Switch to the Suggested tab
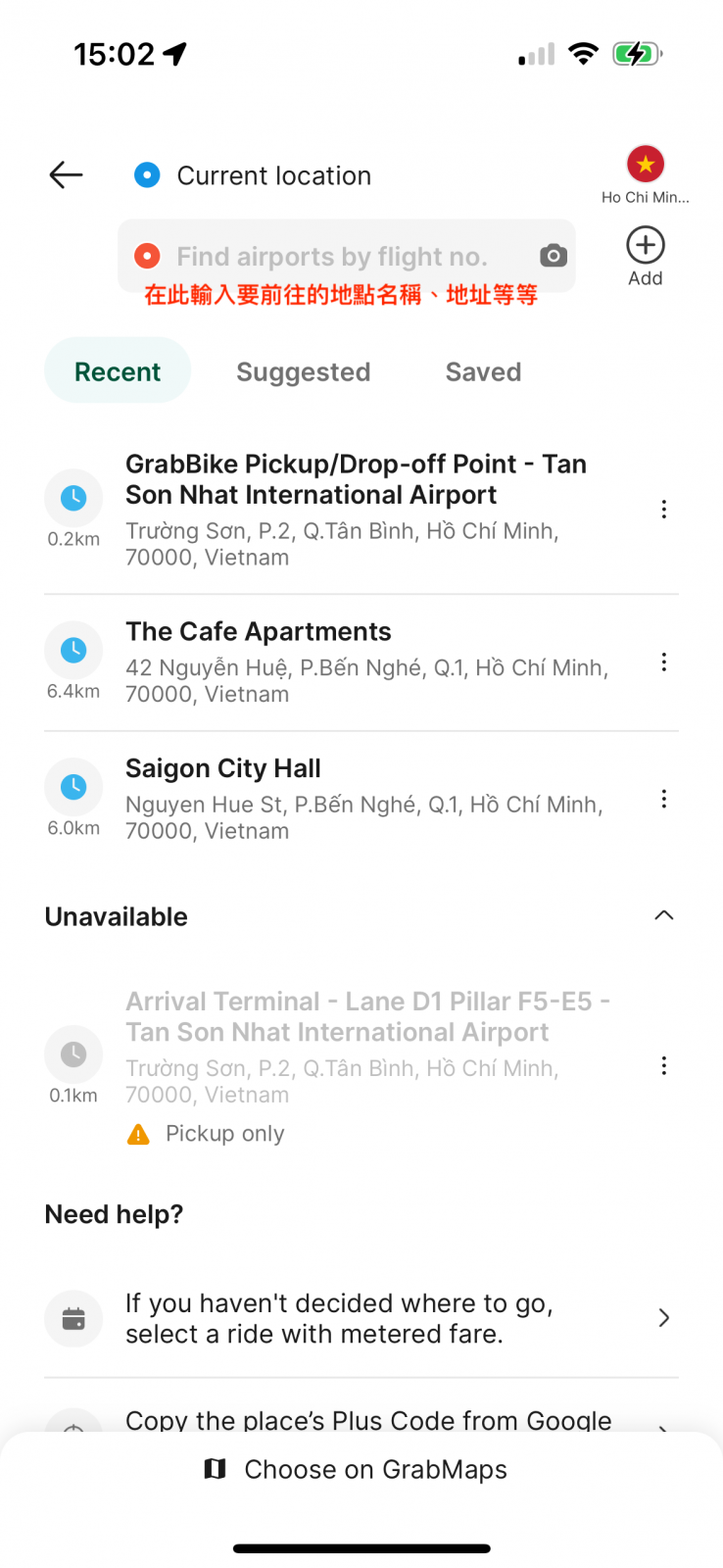 click(x=303, y=371)
